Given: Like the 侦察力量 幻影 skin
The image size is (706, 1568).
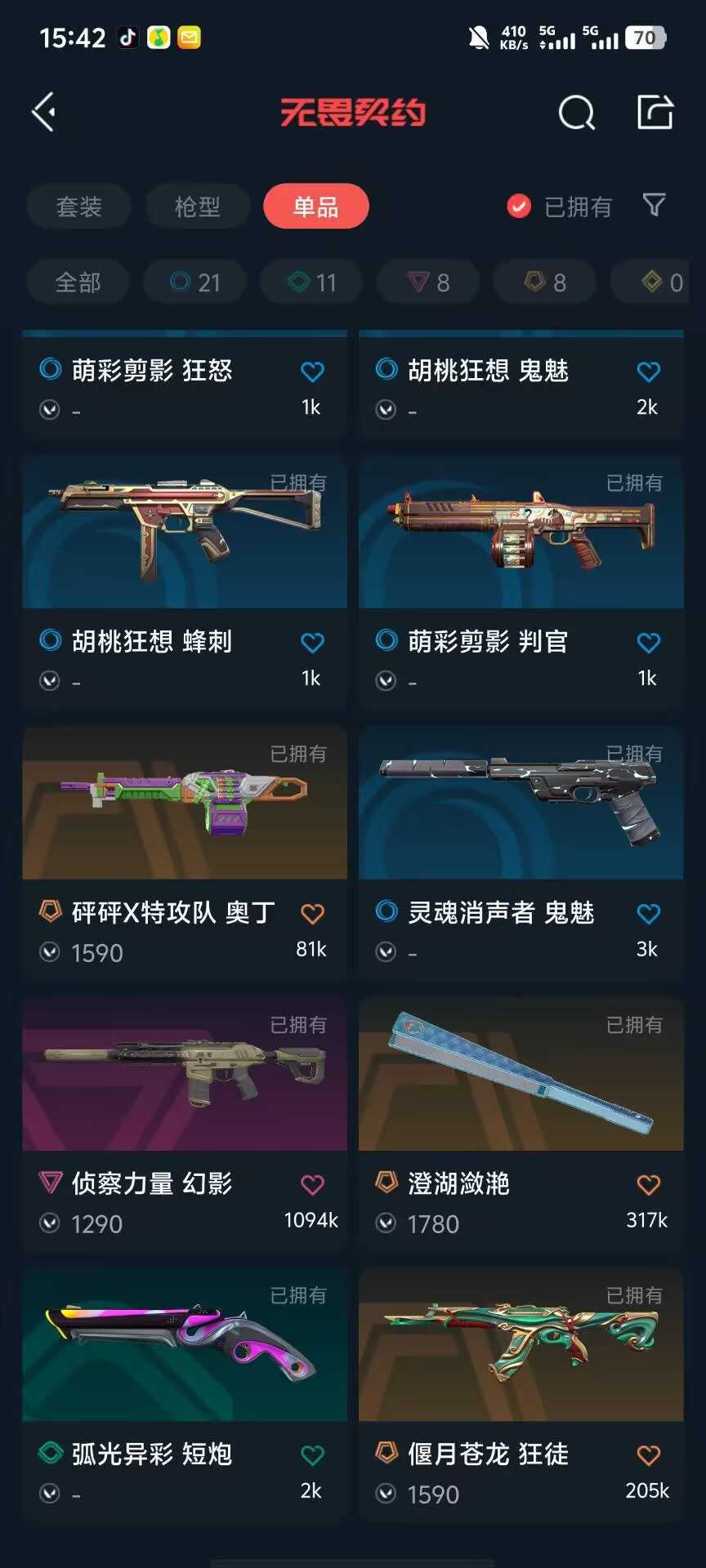Looking at the screenshot, I should [313, 1185].
